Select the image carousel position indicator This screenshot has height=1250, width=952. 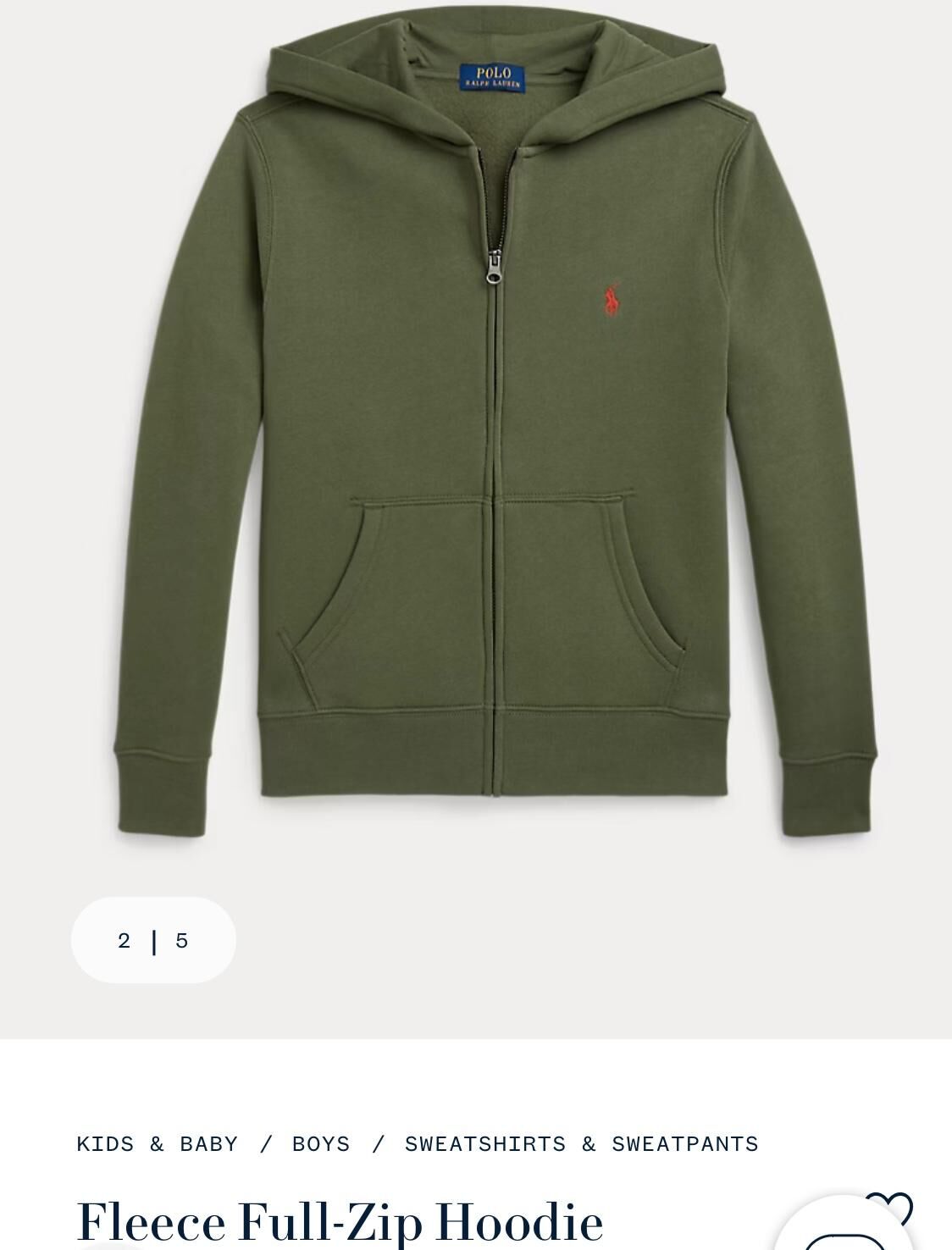click(152, 940)
